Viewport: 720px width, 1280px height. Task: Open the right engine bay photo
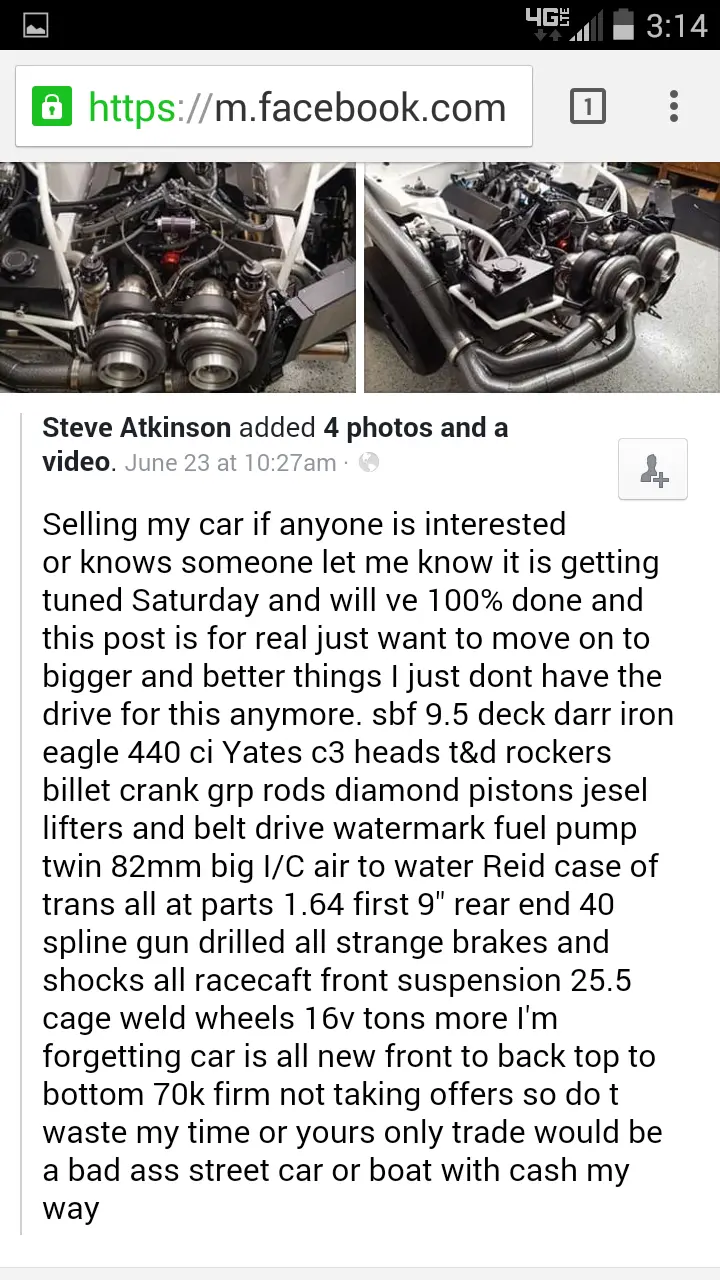[x=542, y=278]
